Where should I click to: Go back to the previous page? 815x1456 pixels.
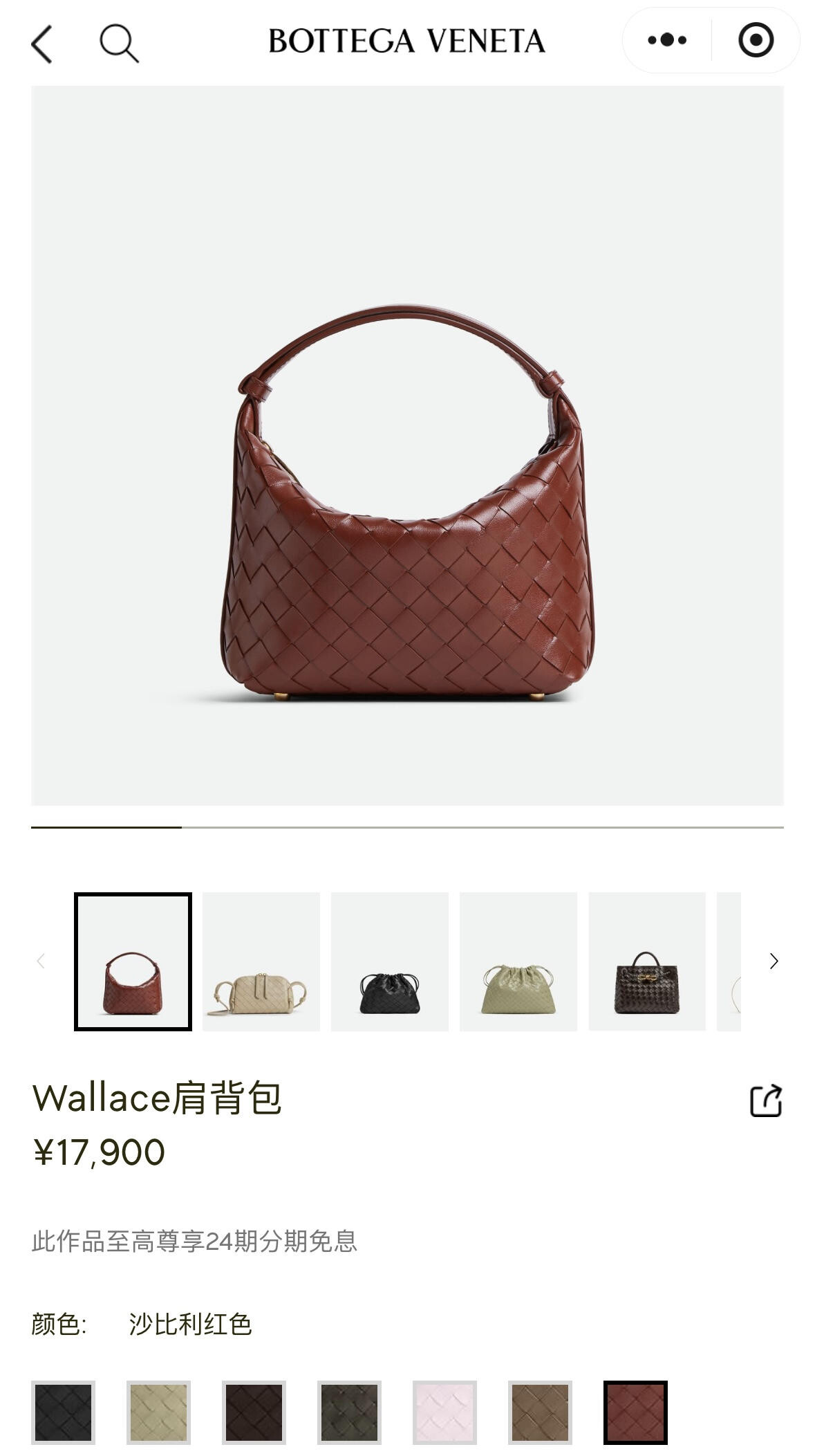tap(42, 44)
